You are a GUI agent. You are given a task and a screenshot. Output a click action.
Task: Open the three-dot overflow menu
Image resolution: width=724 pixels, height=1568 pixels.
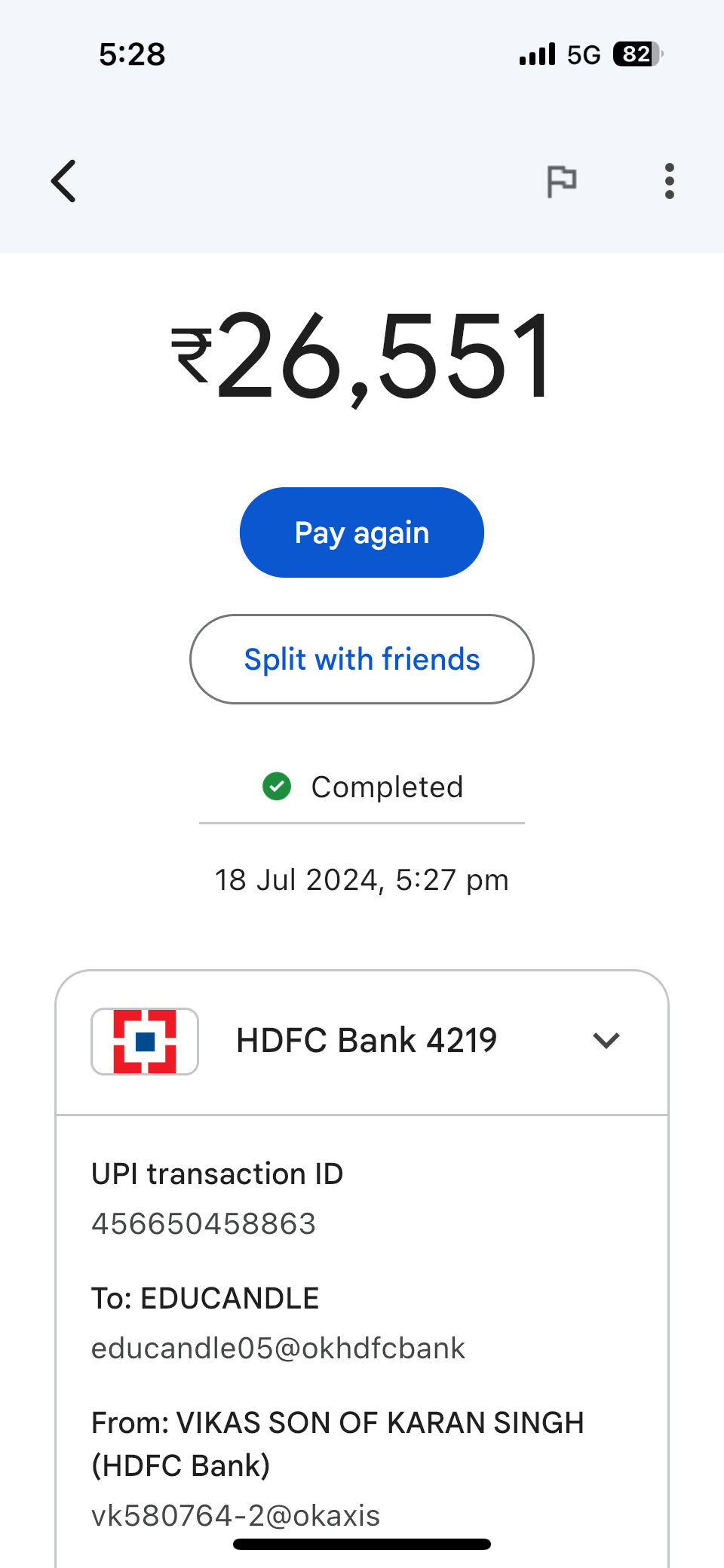(x=669, y=181)
